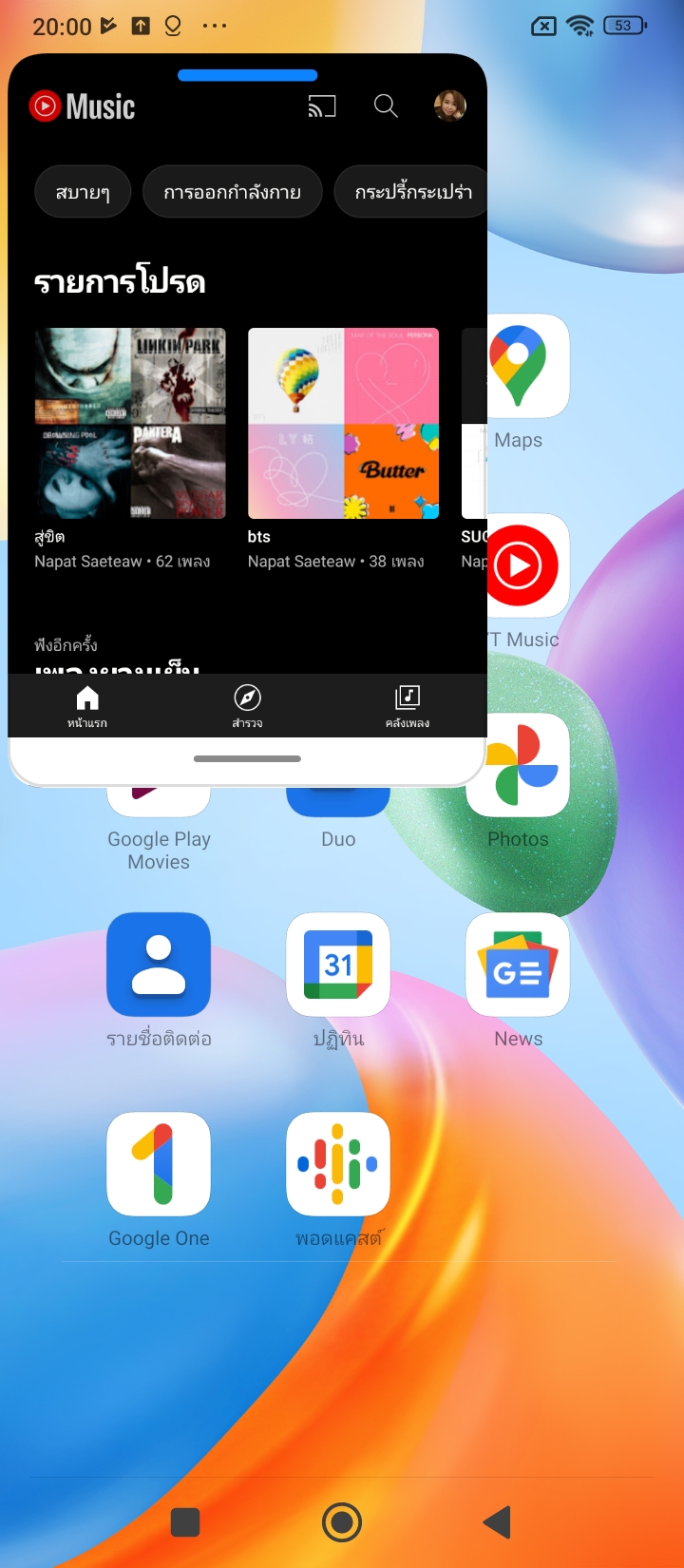Select the การออกกำลังกาย chip
684x1568 pixels.
coord(232,192)
